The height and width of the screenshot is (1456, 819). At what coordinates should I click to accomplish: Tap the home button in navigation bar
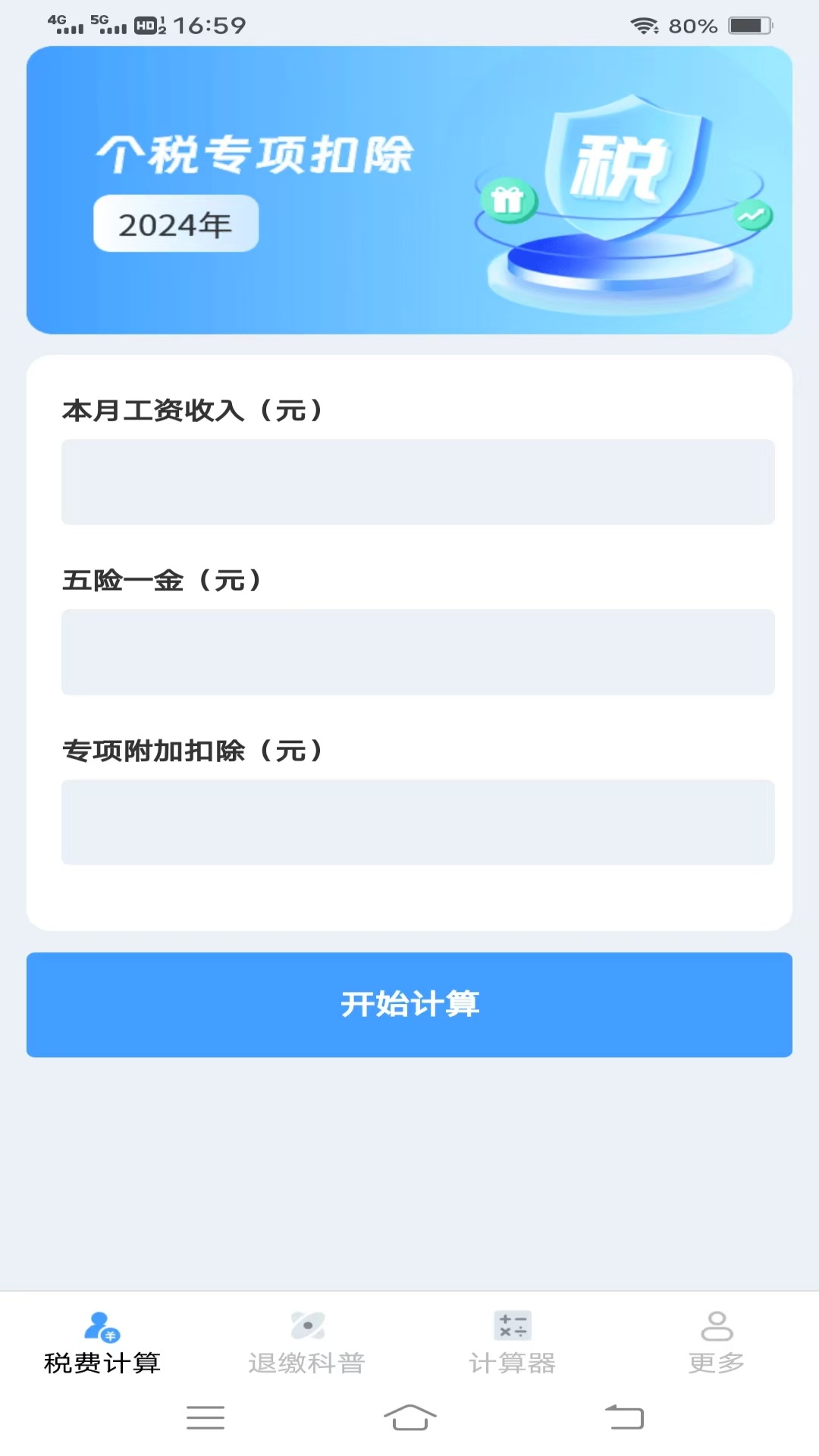409,1417
